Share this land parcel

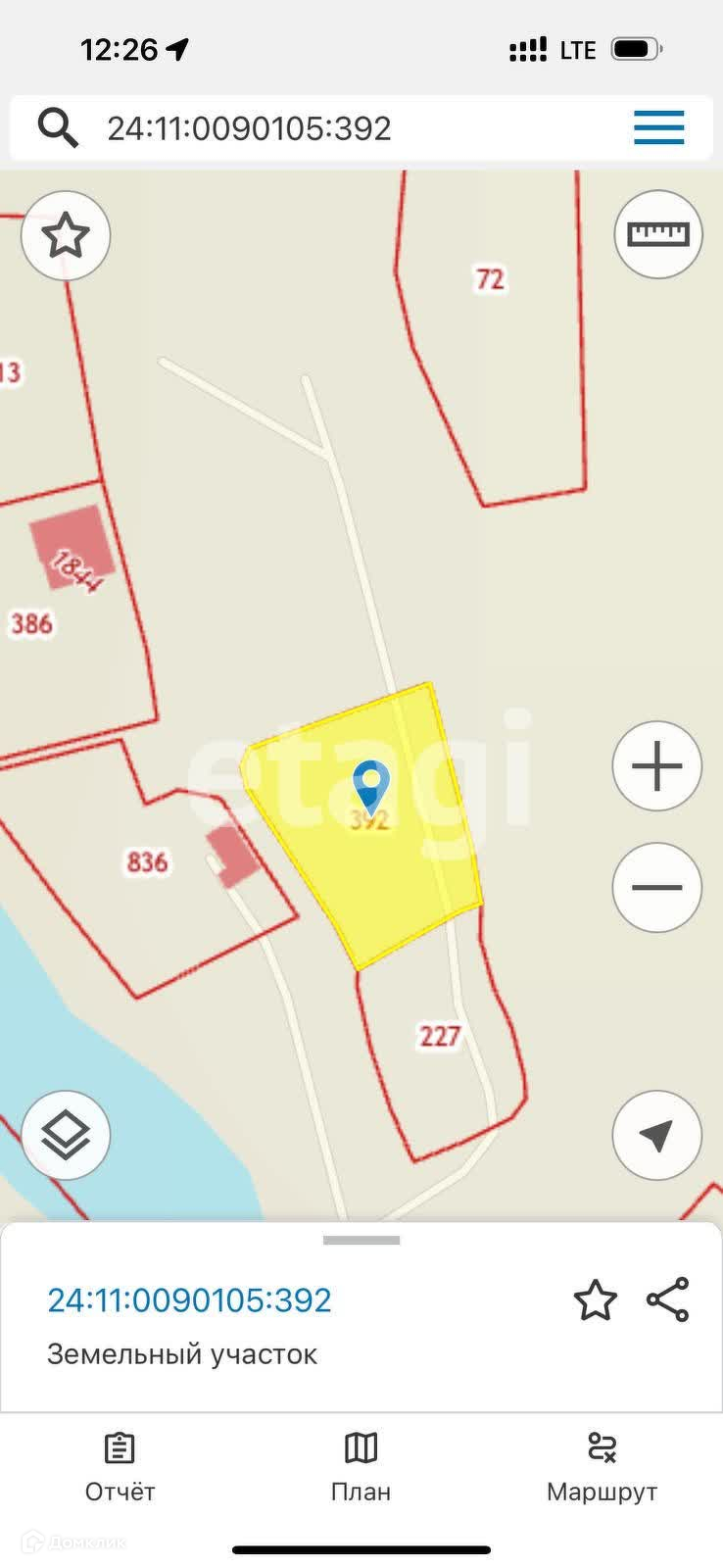(668, 1300)
